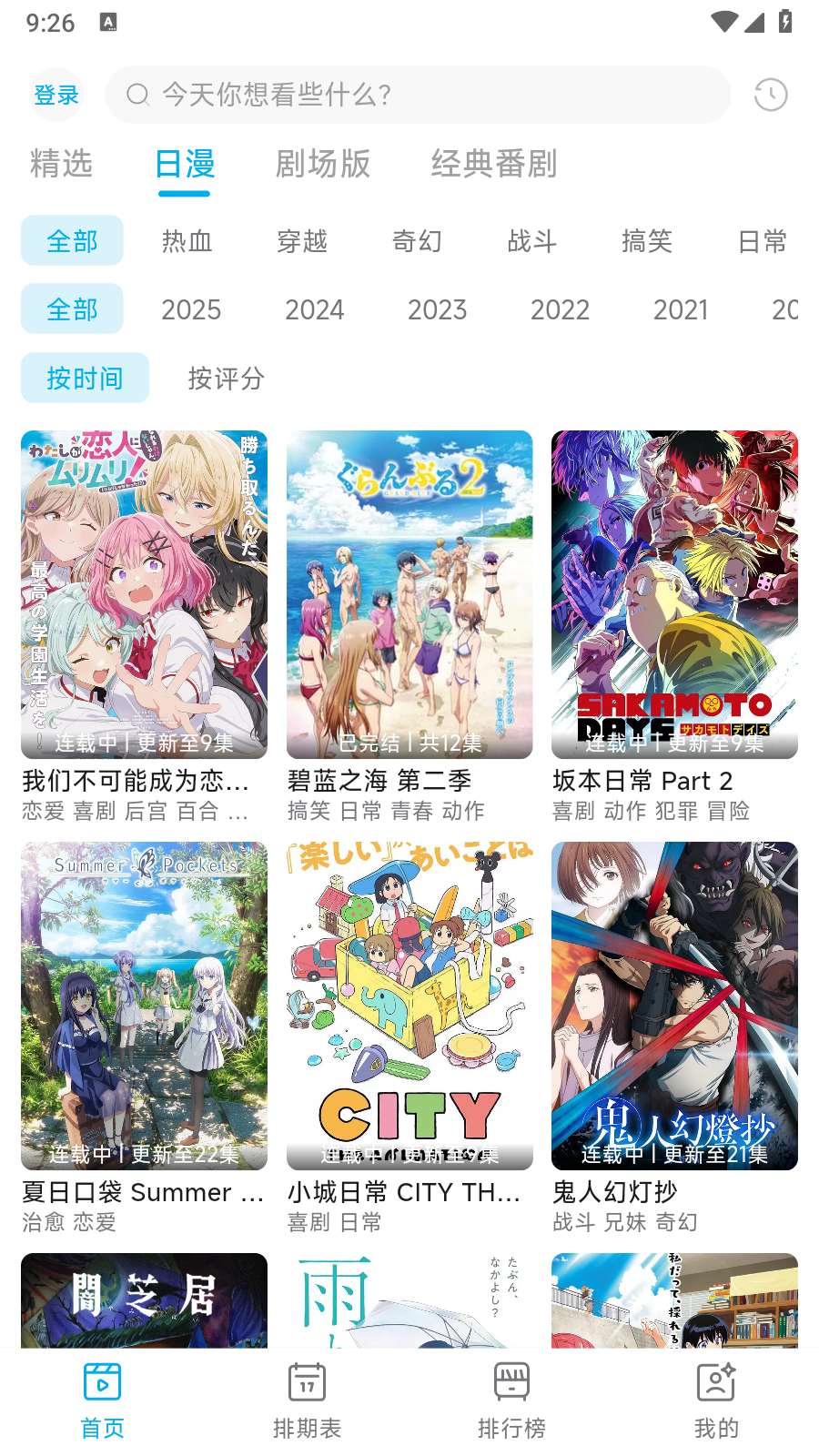Select the 全部 genre filter

72,240
